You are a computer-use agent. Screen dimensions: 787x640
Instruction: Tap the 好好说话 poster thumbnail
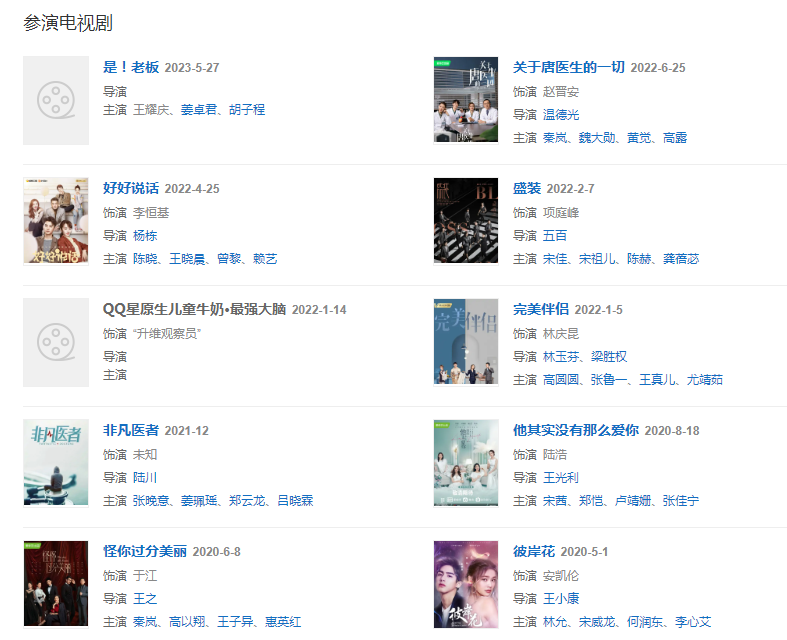point(56,221)
